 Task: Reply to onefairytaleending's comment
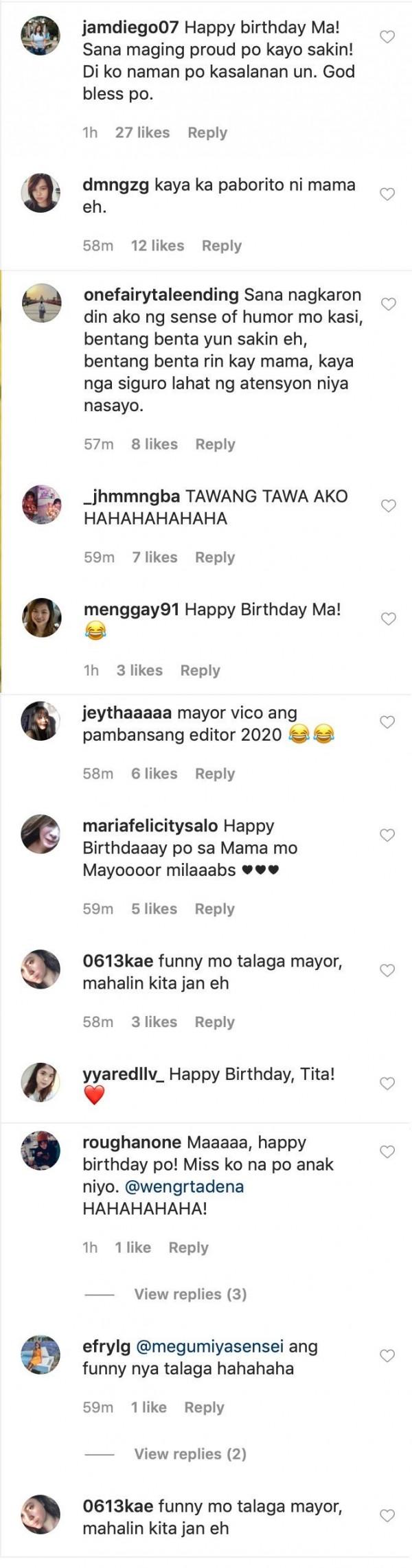(215, 444)
